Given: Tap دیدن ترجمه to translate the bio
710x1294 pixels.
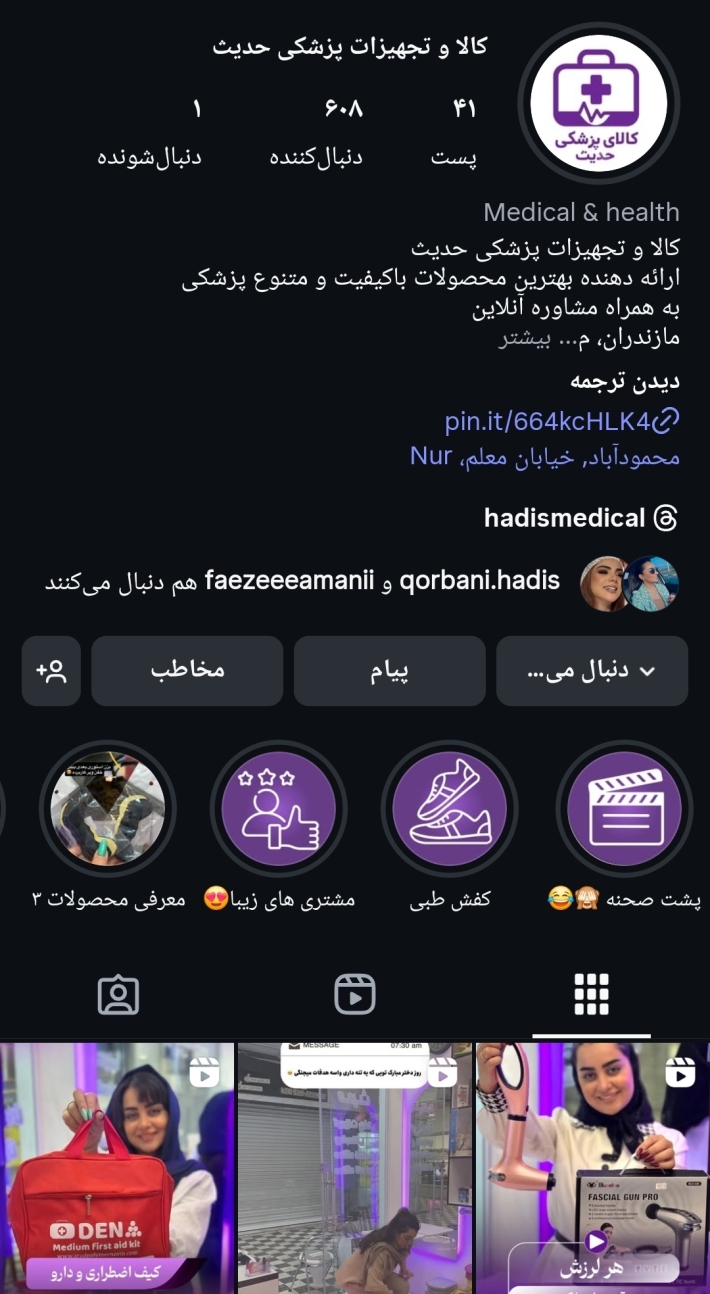Looking at the screenshot, I should click(x=625, y=382).
